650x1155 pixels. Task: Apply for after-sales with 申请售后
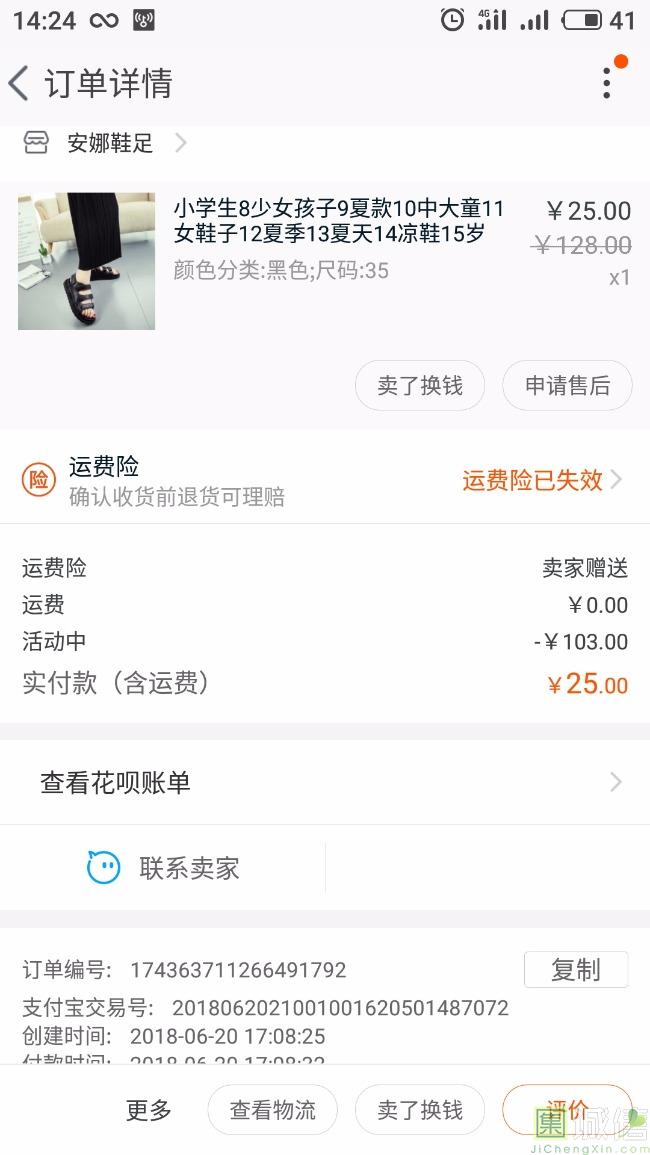pyautogui.click(x=567, y=386)
